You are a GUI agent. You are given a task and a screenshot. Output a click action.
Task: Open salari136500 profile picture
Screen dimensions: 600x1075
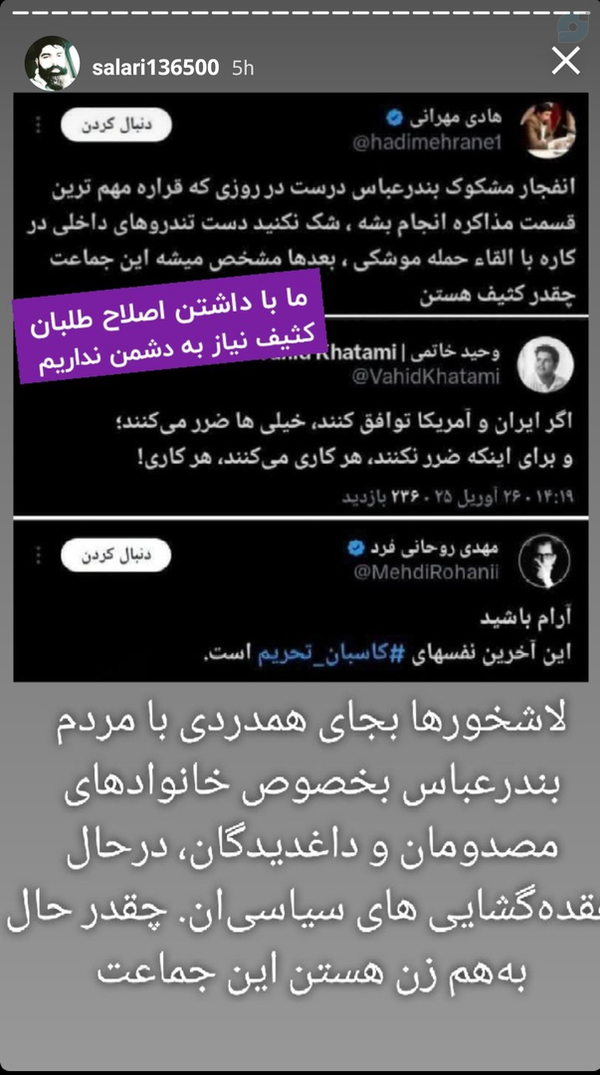coord(52,64)
